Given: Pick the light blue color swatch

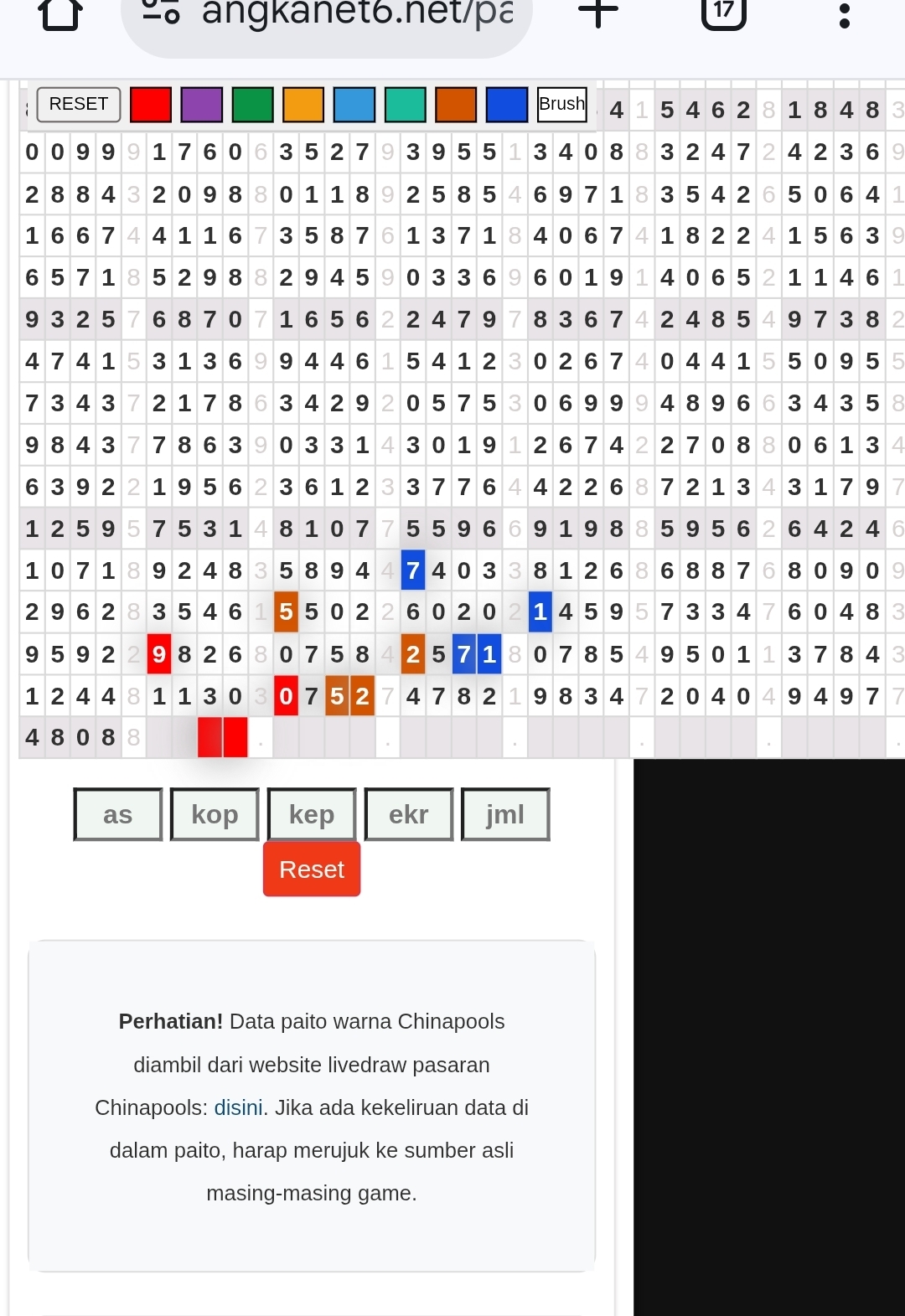Looking at the screenshot, I should click(x=354, y=105).
